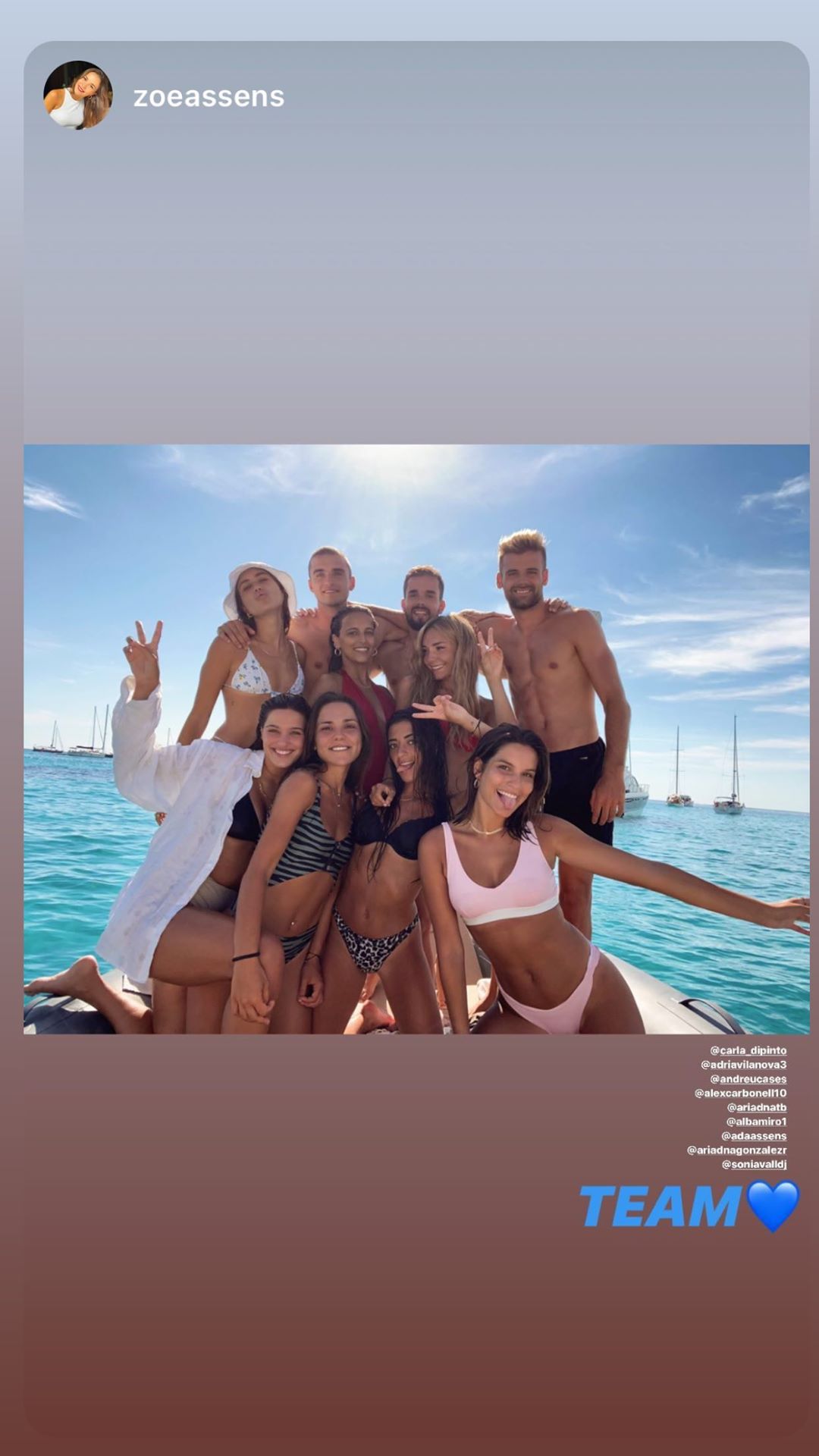819x1456 pixels.
Task: Open the zoeassens username link
Action: click(209, 96)
